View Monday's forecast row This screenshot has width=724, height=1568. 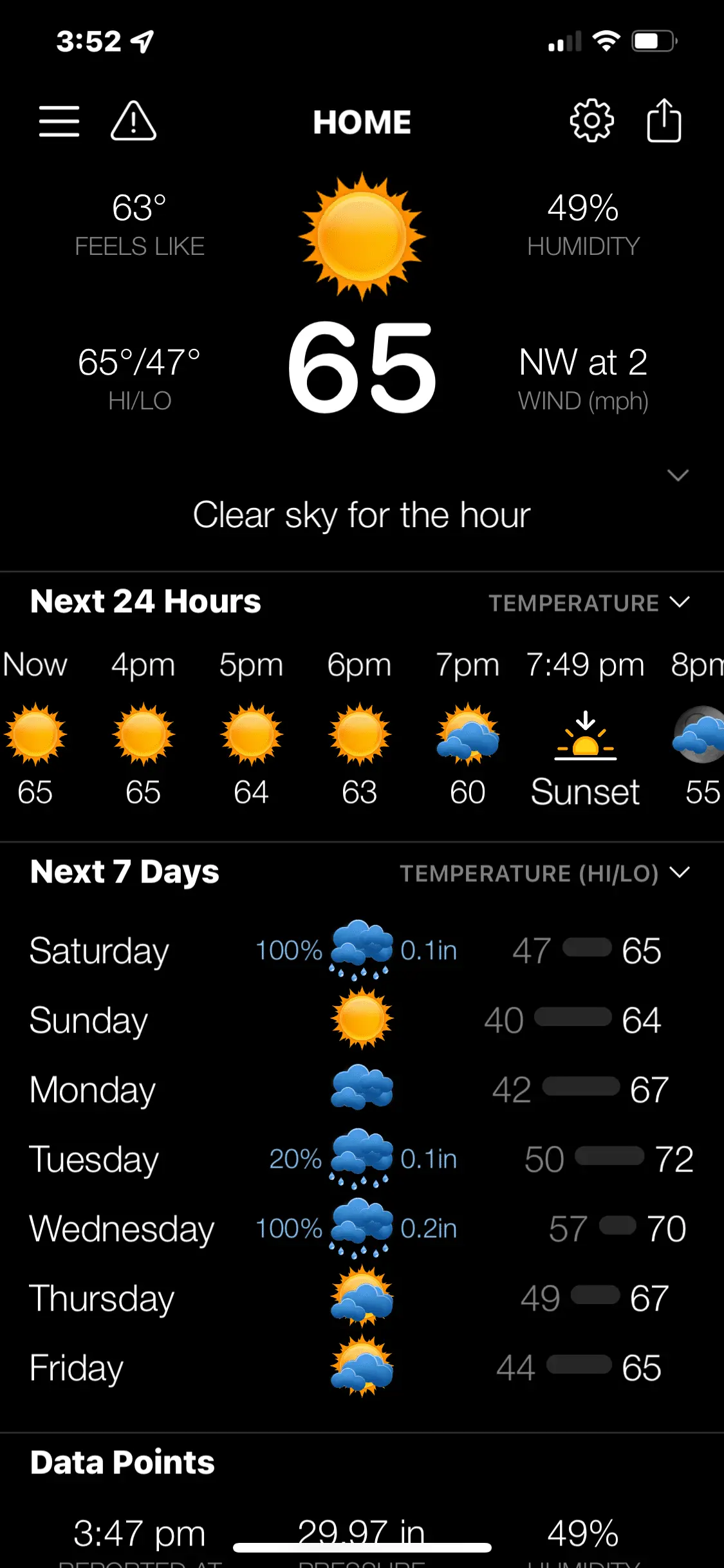pyautogui.click(x=362, y=1090)
